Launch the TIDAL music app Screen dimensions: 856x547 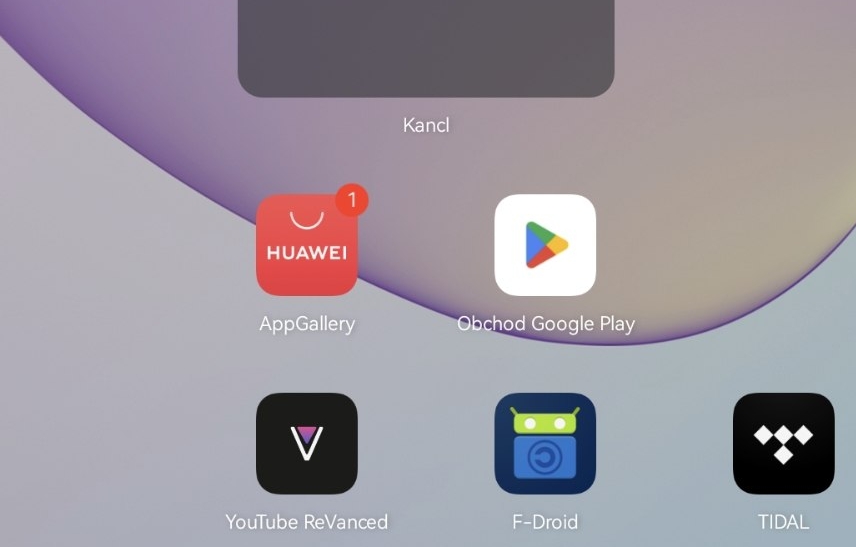(783, 443)
